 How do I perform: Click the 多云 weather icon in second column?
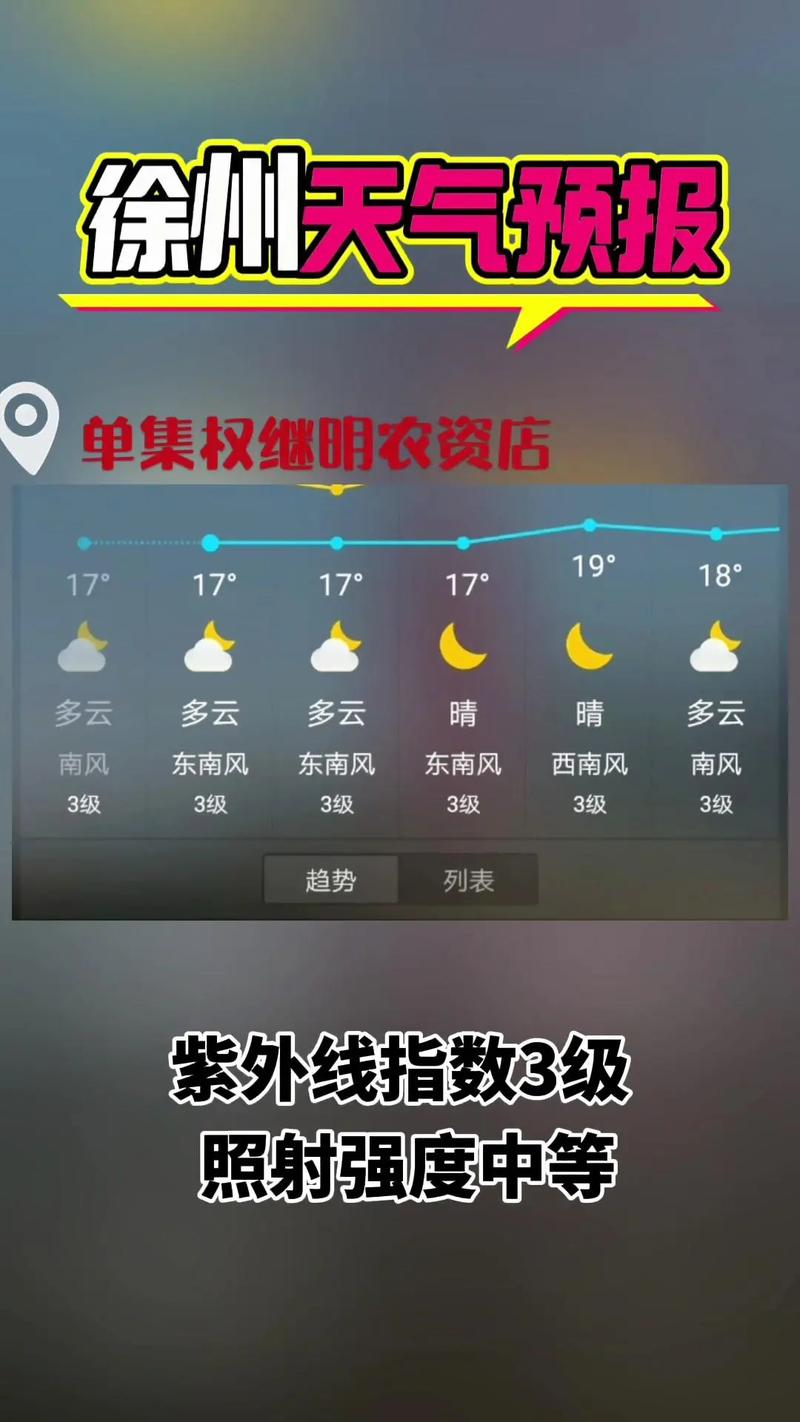pyautogui.click(x=211, y=648)
